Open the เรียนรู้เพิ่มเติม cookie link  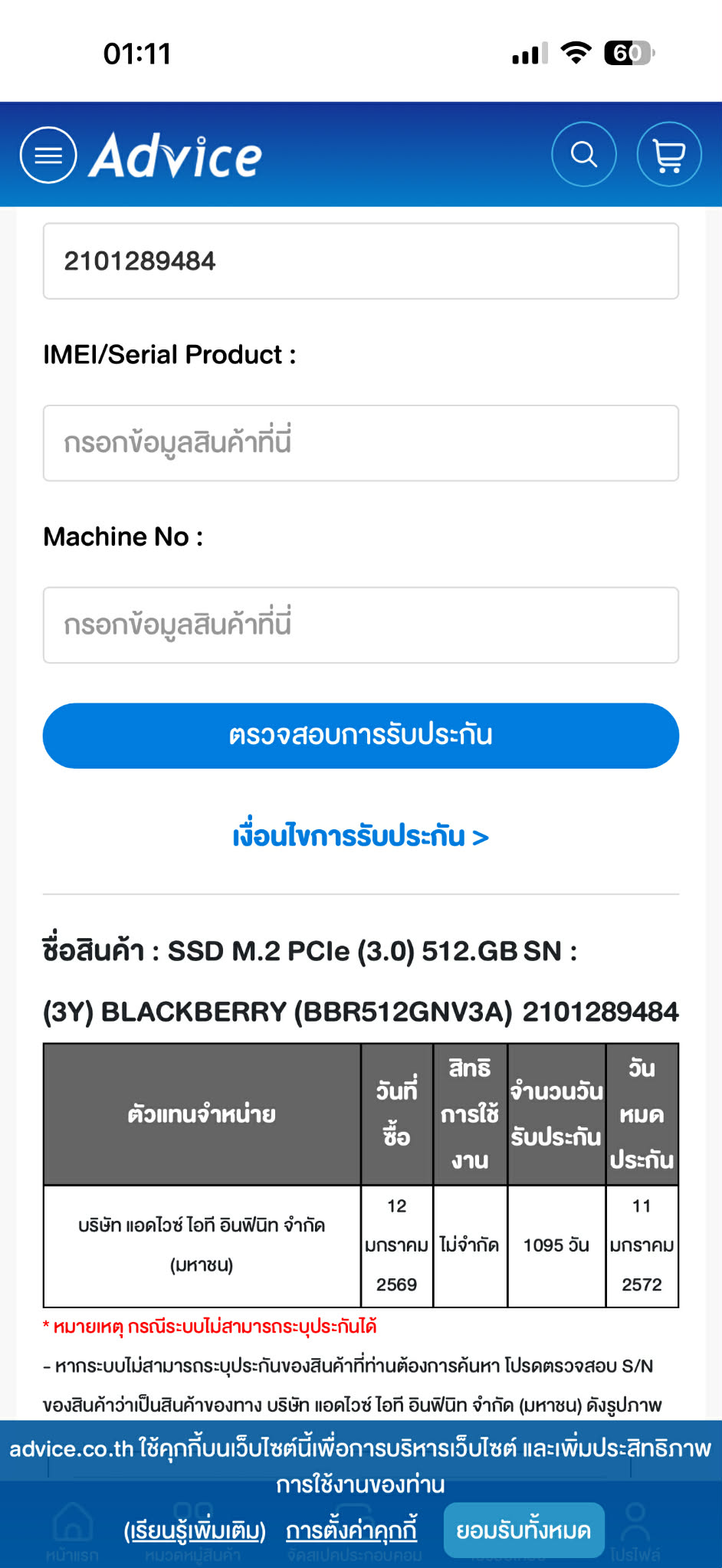[195, 1531]
